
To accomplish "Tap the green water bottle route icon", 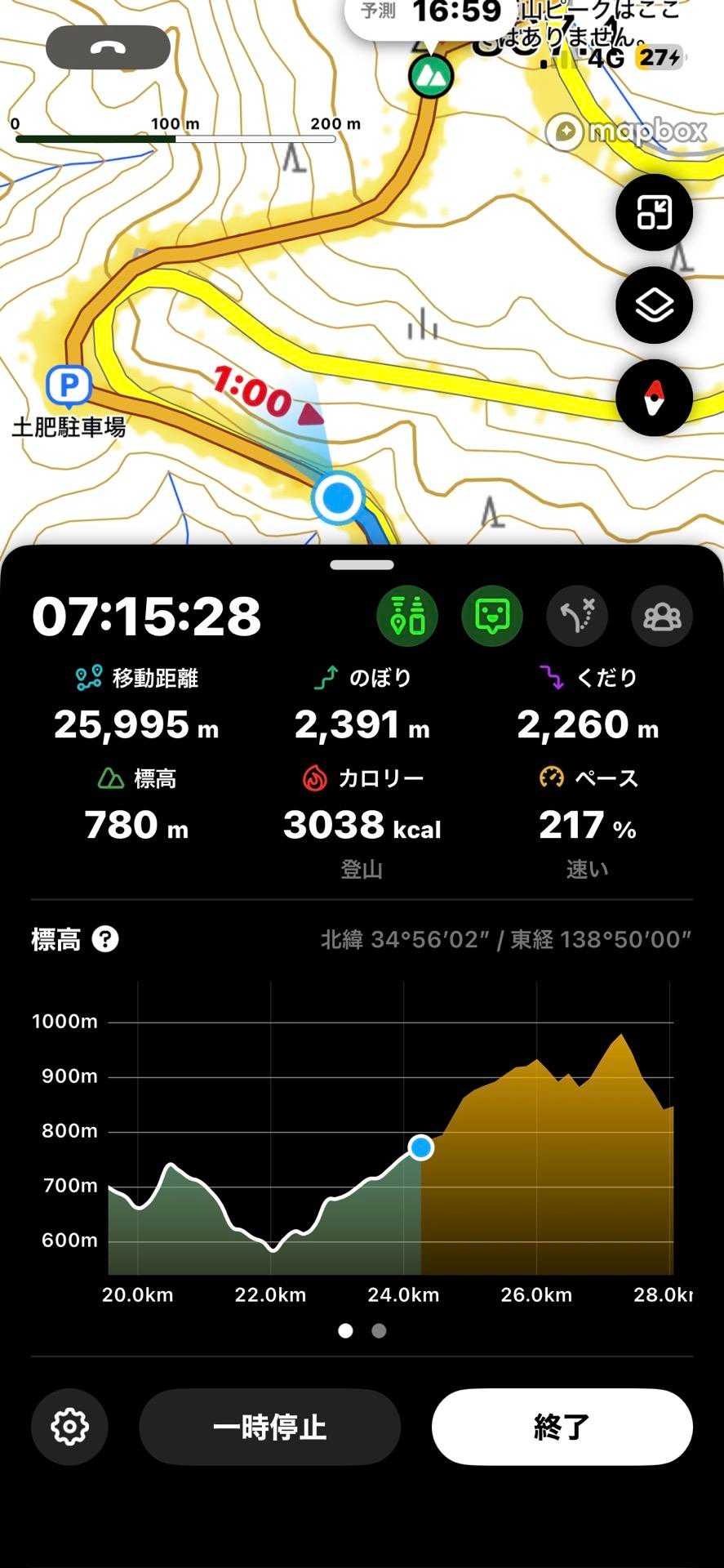I will coord(406,616).
